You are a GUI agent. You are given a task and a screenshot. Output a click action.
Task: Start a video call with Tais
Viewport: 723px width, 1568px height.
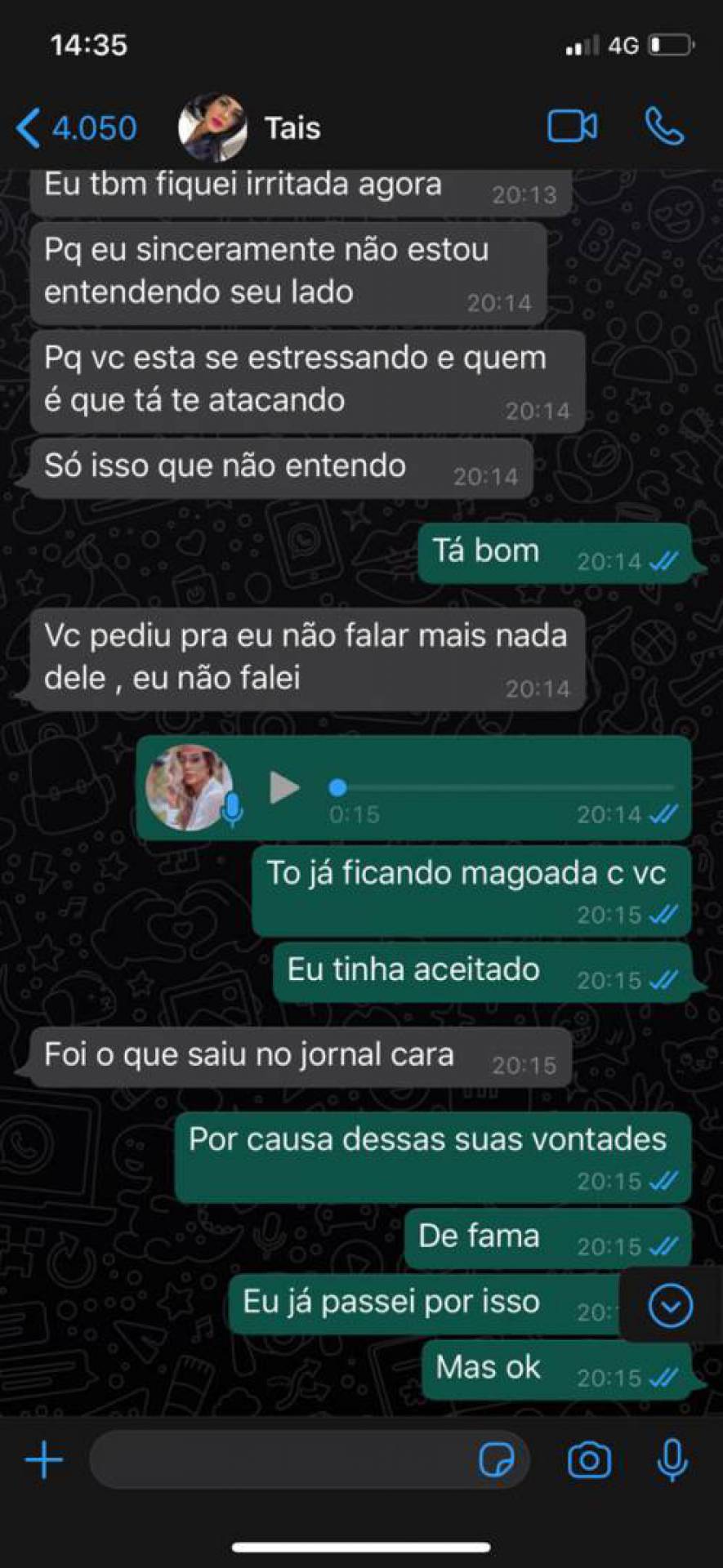[x=572, y=127]
